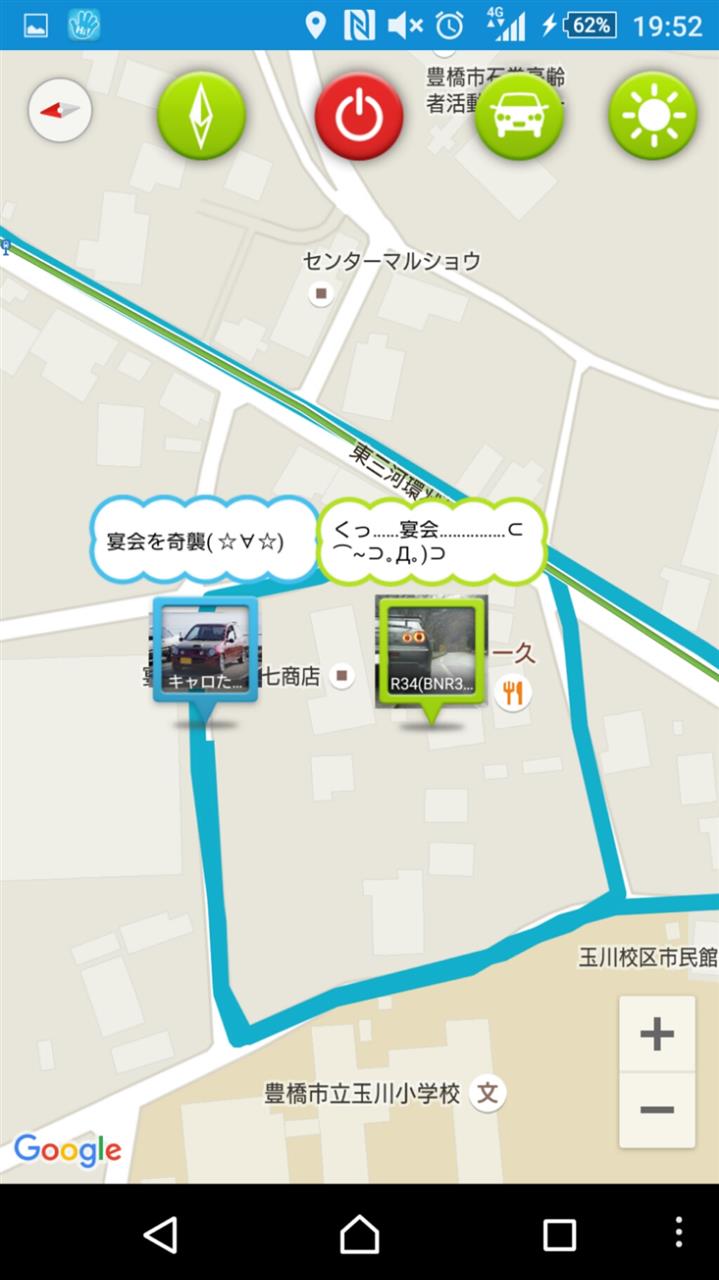
Task: Tap the green car button
Action: (x=518, y=116)
